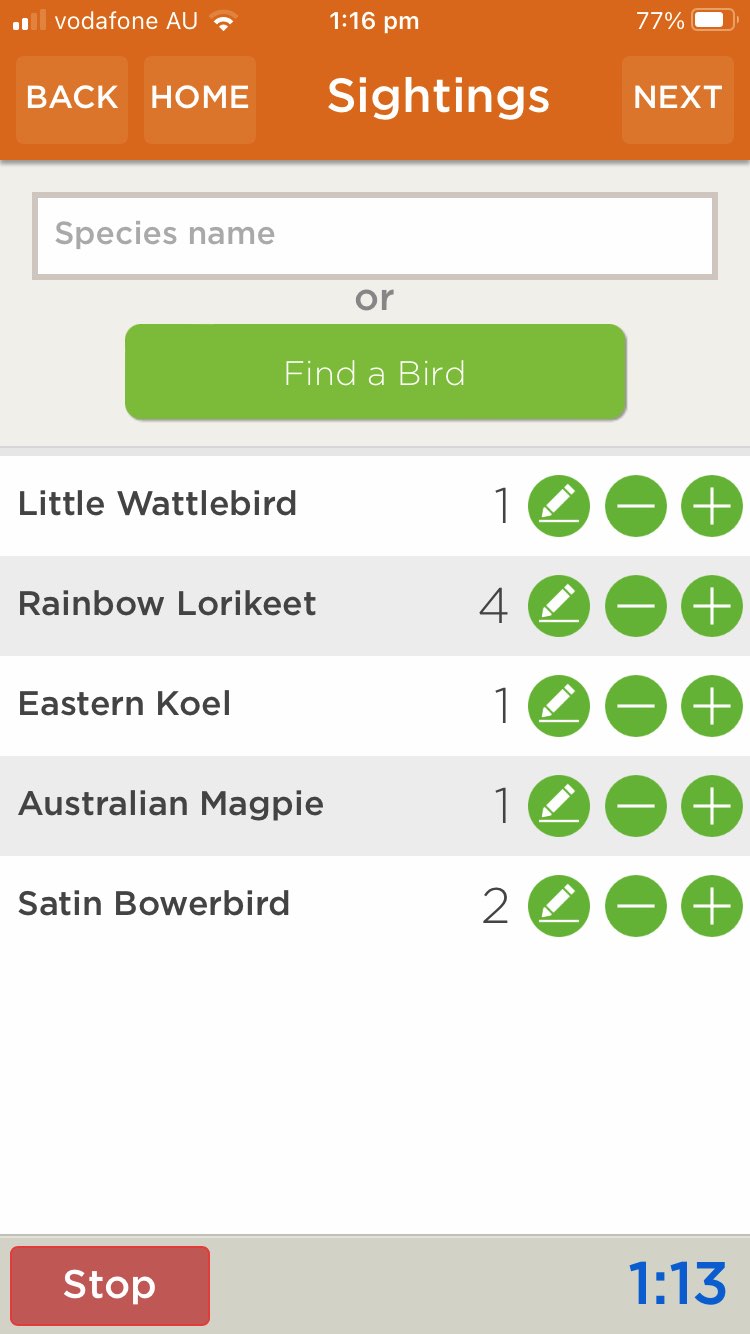Edit the Australian Magpie sighting
The width and height of the screenshot is (750, 1334).
coord(559,806)
